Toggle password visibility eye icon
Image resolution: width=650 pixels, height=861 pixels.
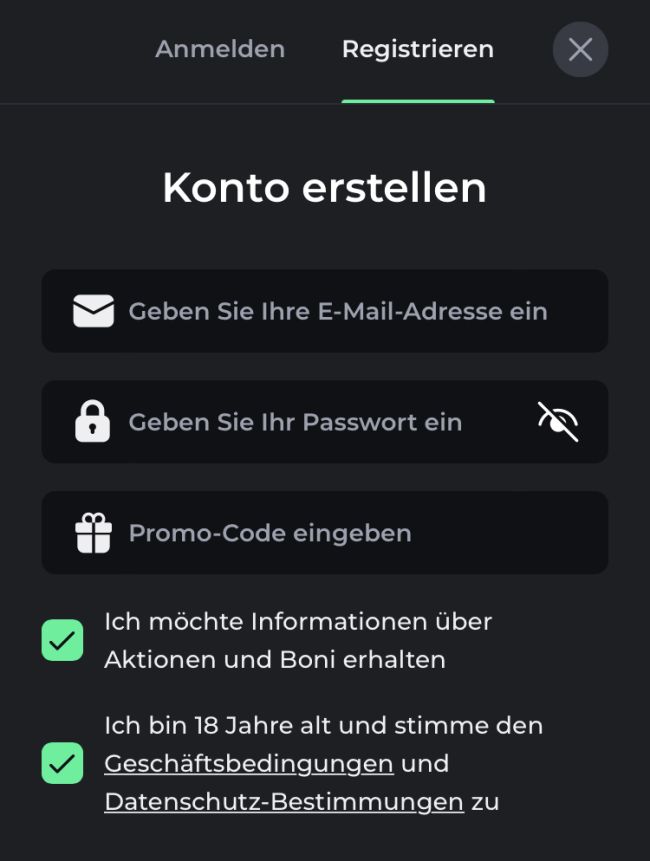coord(558,422)
